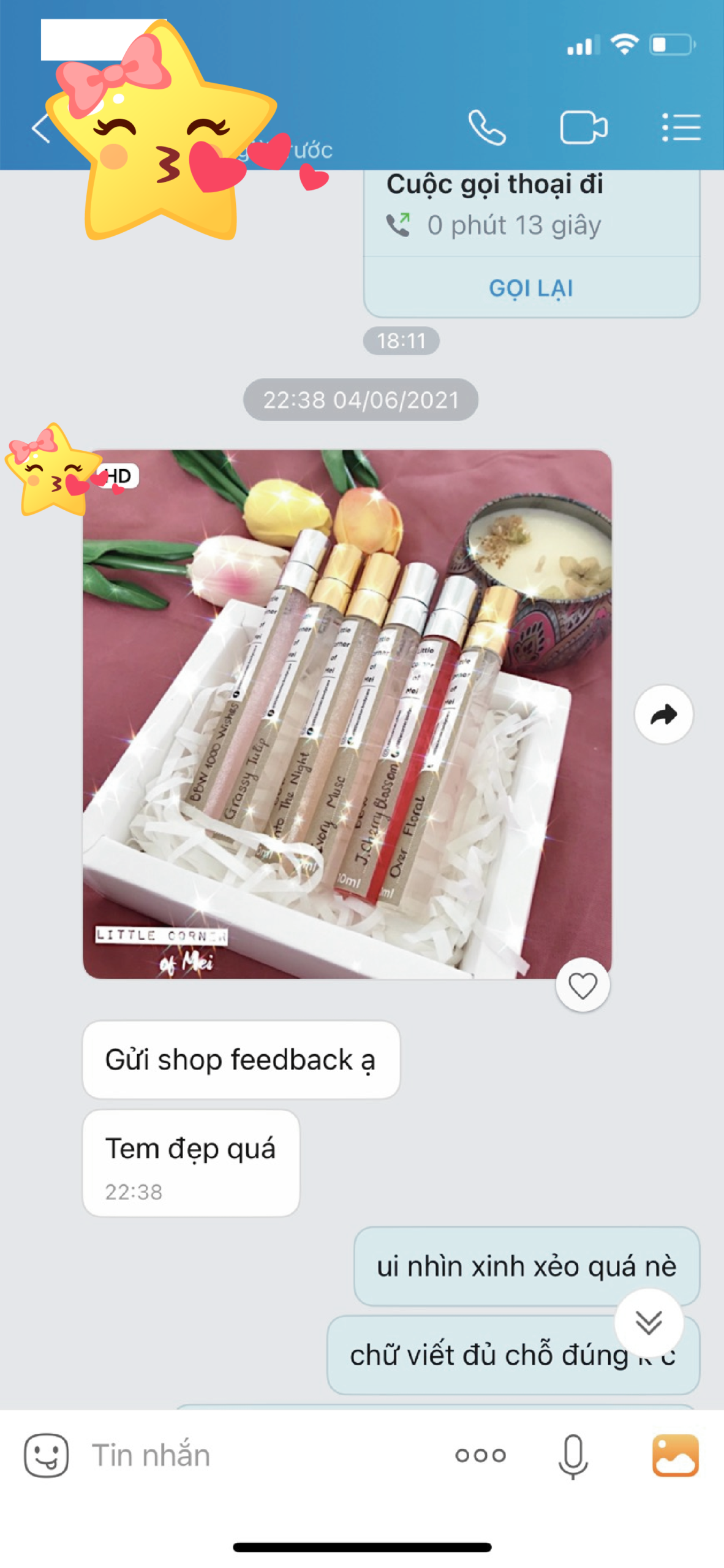Screen dimensions: 724x1568
Task: Record a voice message
Action: (573, 1455)
